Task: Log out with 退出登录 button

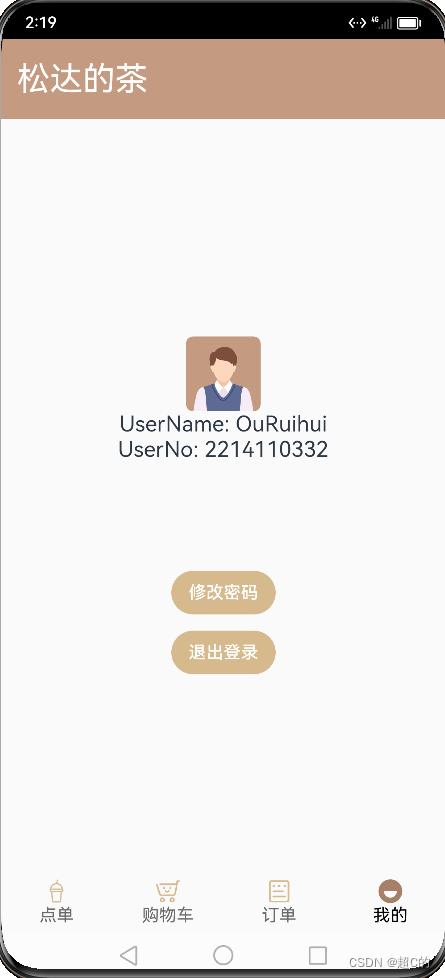Action: pos(223,652)
